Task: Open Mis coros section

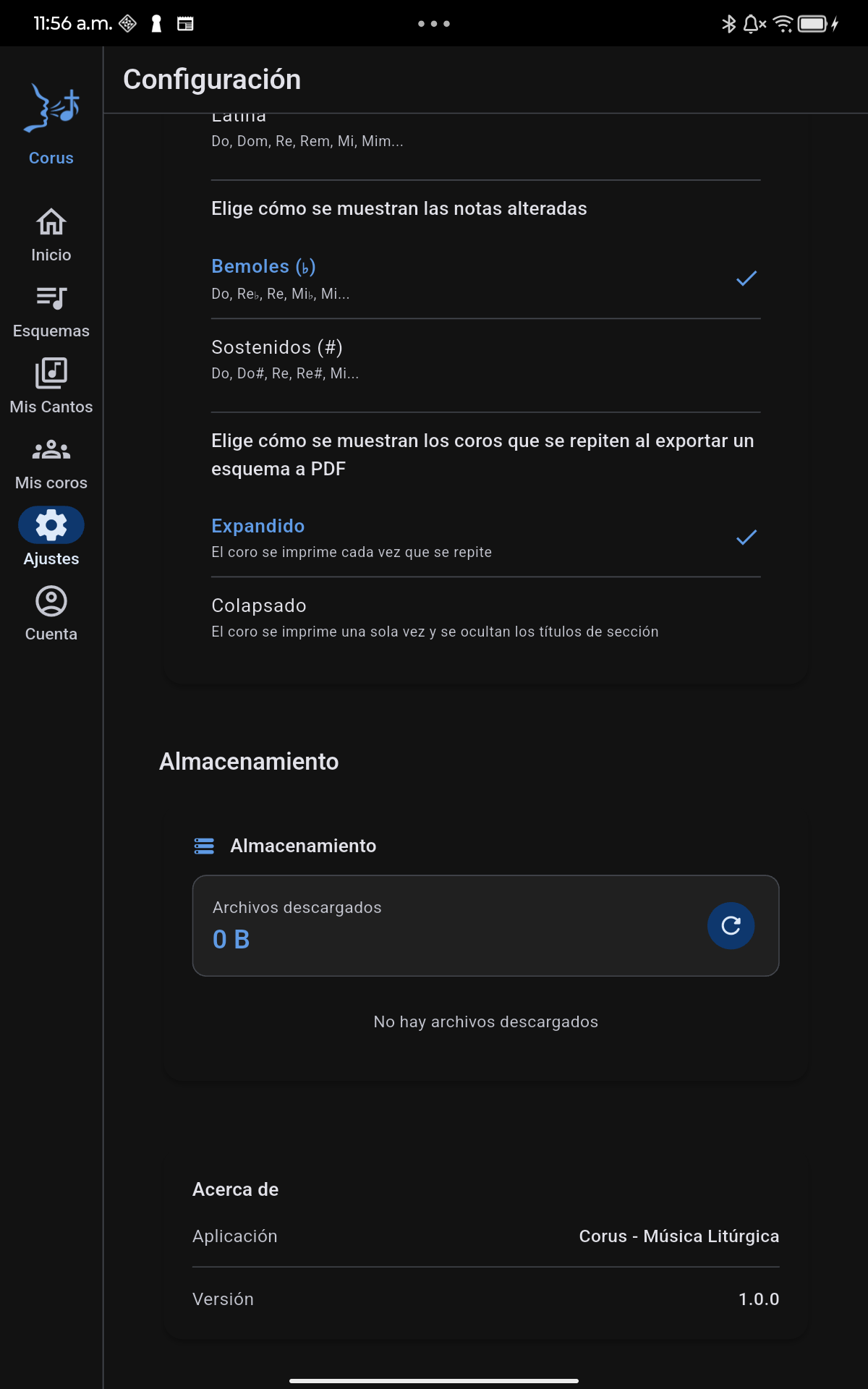Action: click(x=51, y=463)
